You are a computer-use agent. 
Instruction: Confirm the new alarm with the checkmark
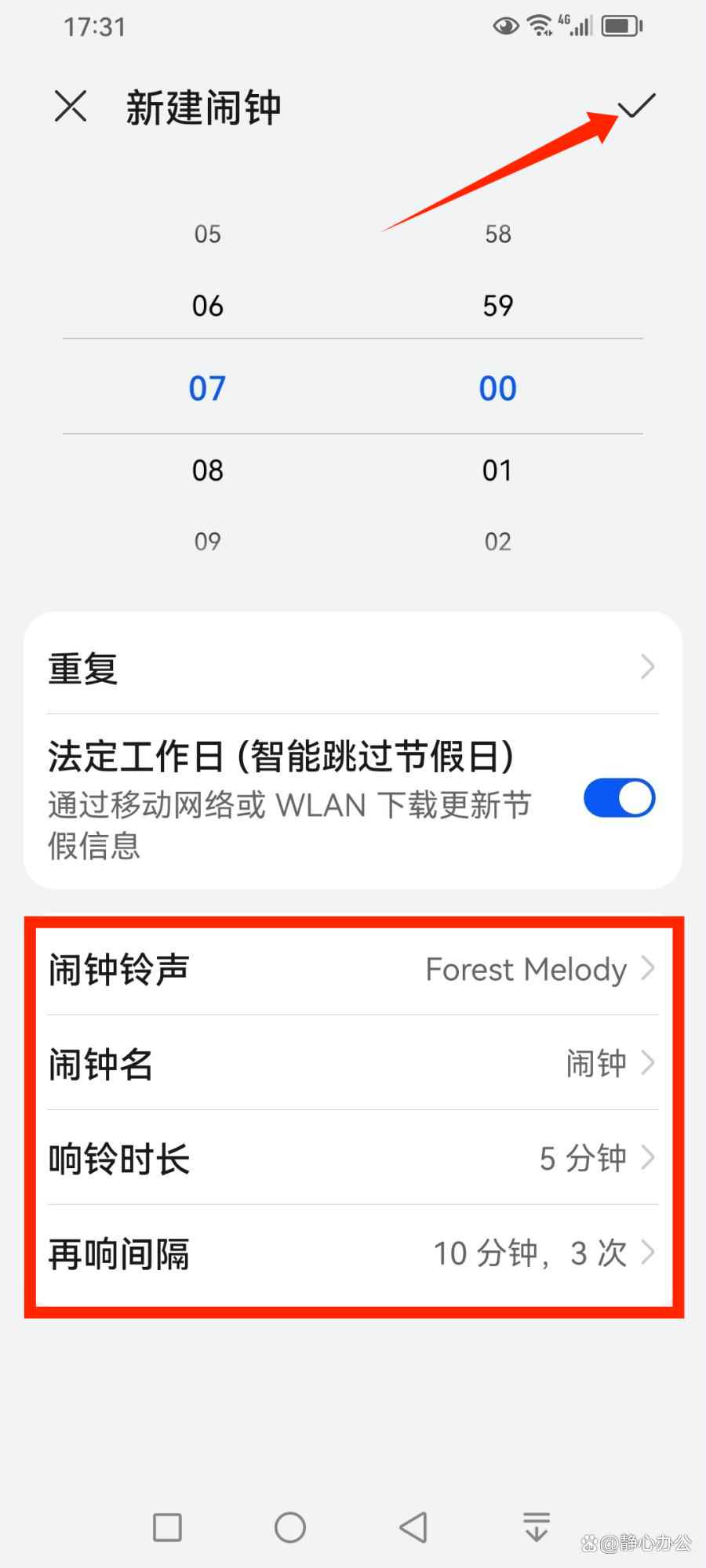636,106
